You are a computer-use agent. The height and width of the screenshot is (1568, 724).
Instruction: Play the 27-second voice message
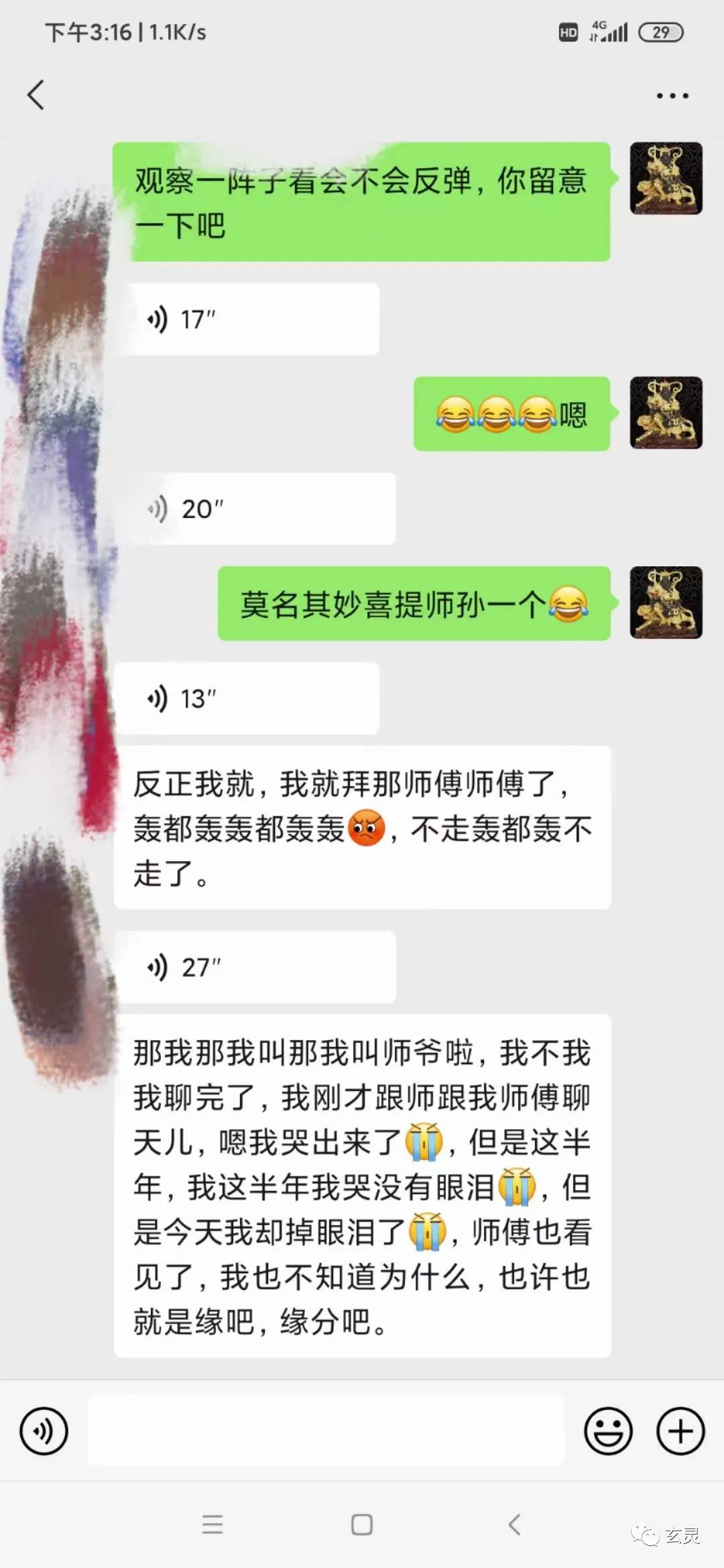(x=256, y=967)
